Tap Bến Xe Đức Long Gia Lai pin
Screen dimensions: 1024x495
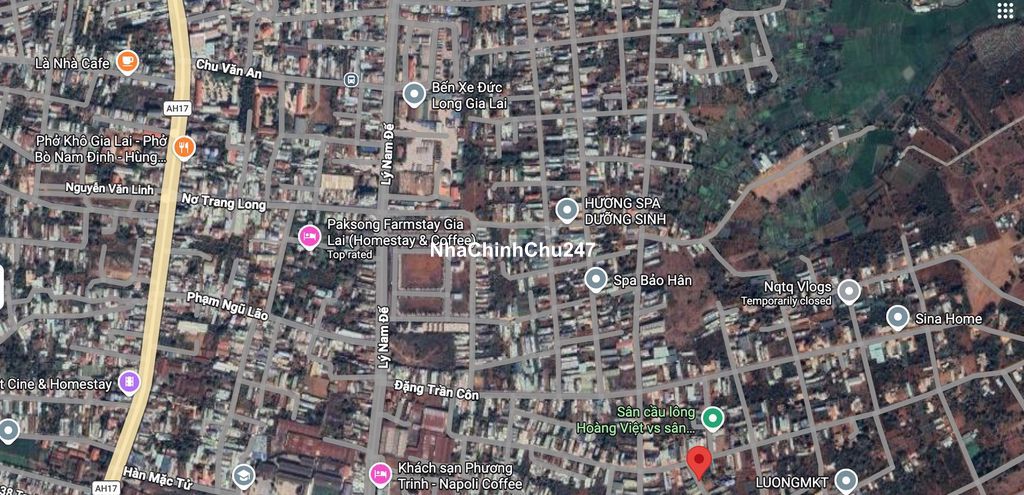coord(414,94)
